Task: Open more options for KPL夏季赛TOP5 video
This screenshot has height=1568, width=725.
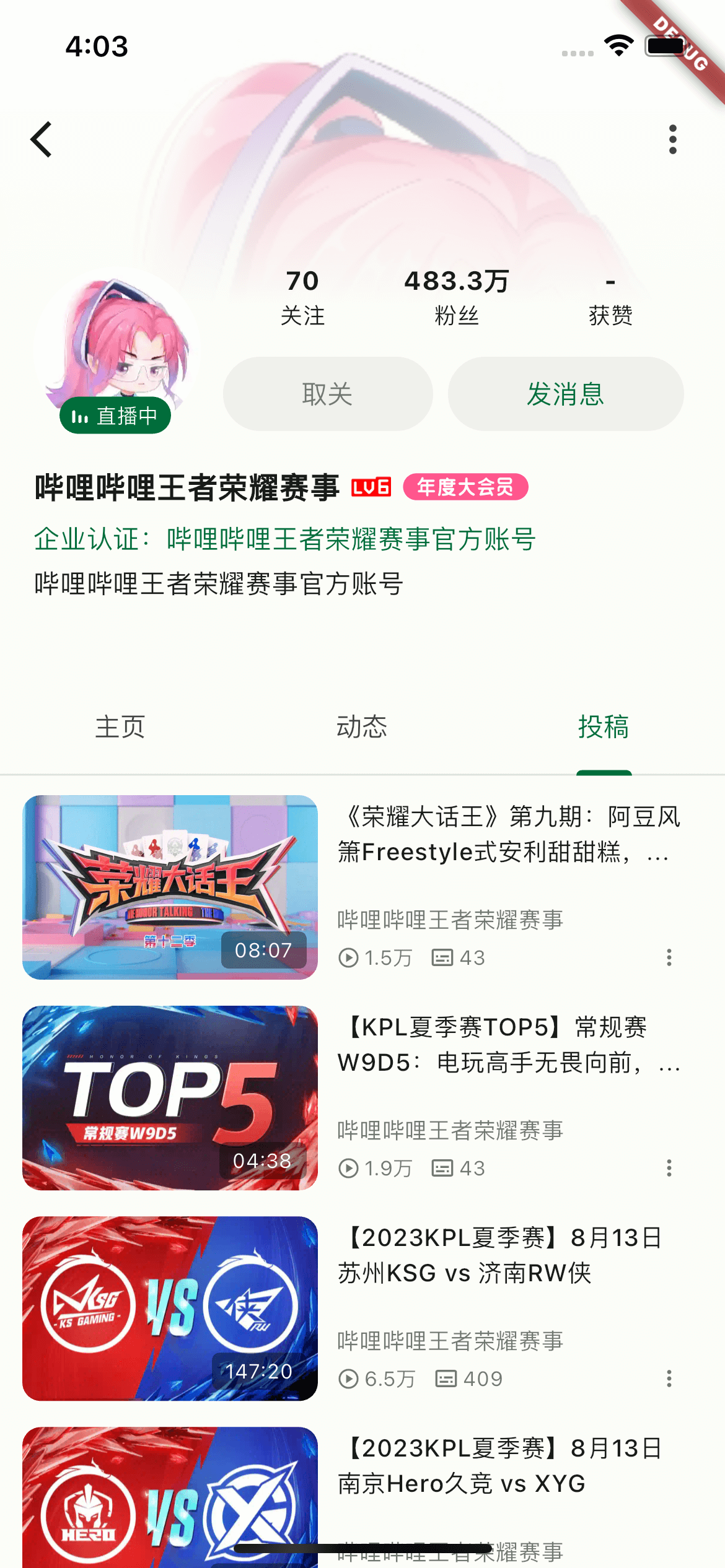Action: pyautogui.click(x=669, y=1168)
